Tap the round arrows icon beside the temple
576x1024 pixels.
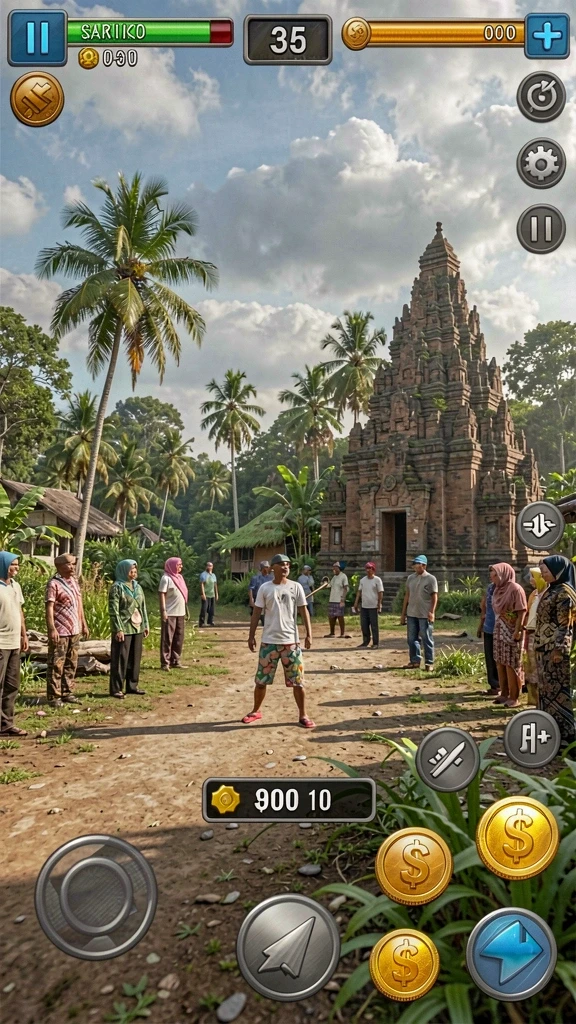coord(540,526)
